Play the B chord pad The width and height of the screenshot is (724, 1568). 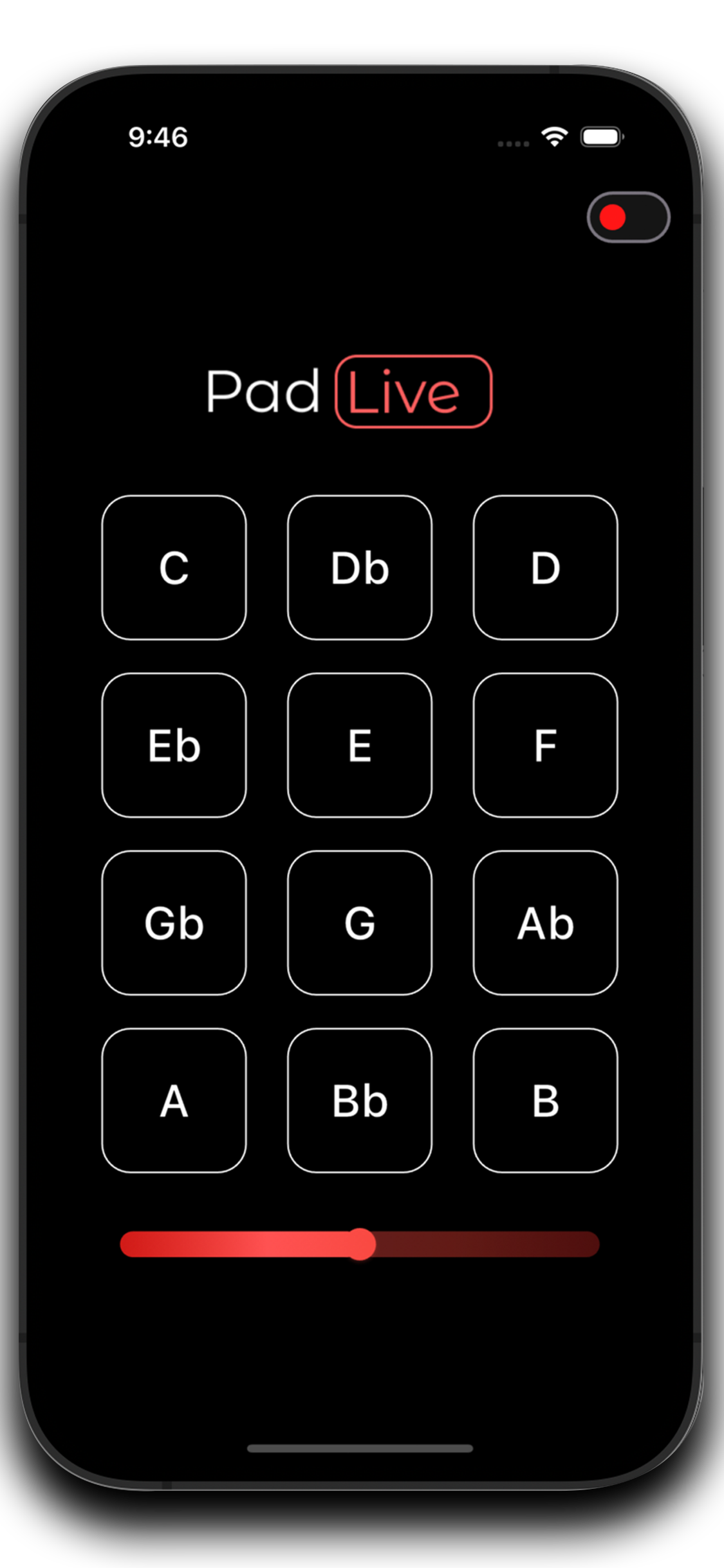pyautogui.click(x=545, y=1102)
